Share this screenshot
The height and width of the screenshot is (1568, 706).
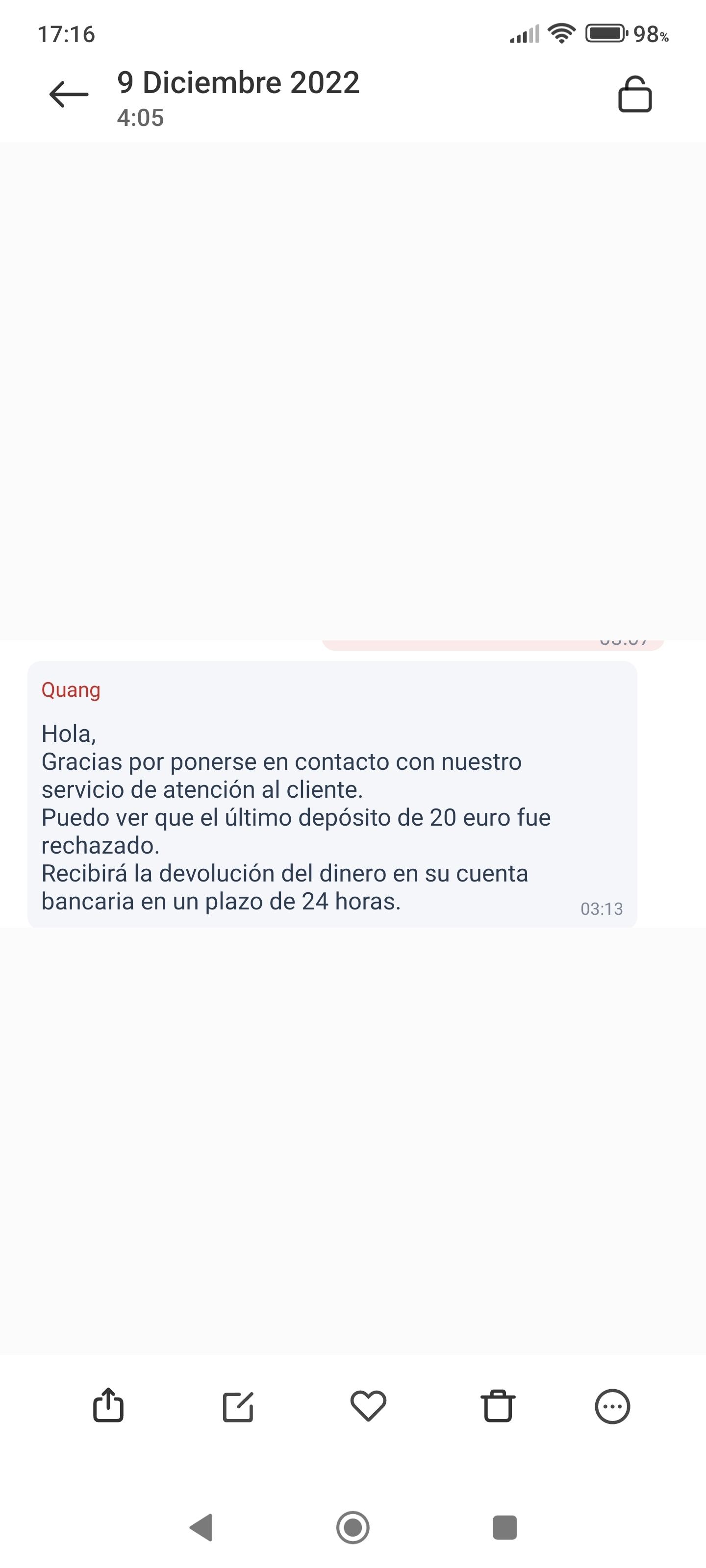pos(108,1405)
